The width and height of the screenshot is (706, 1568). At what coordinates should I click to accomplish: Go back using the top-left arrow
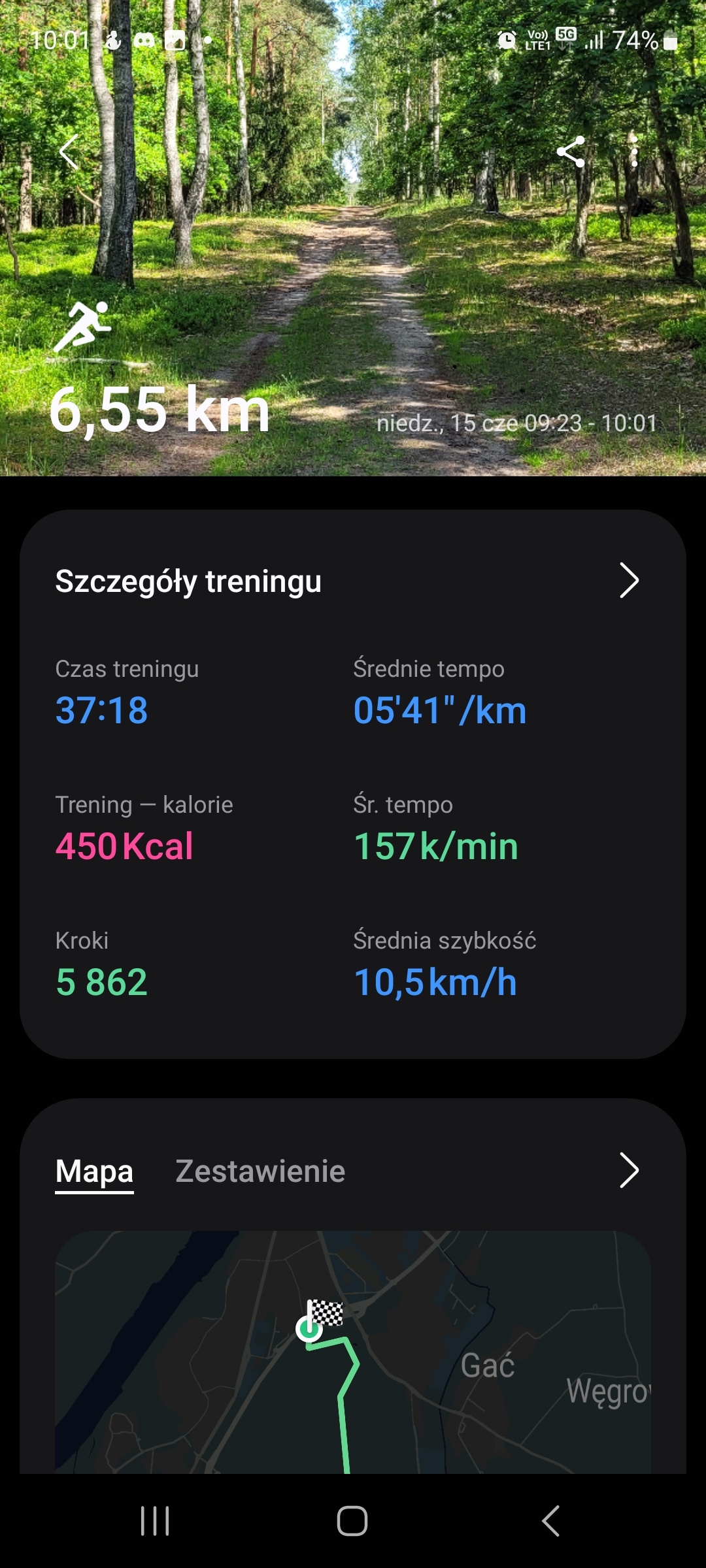click(x=69, y=152)
